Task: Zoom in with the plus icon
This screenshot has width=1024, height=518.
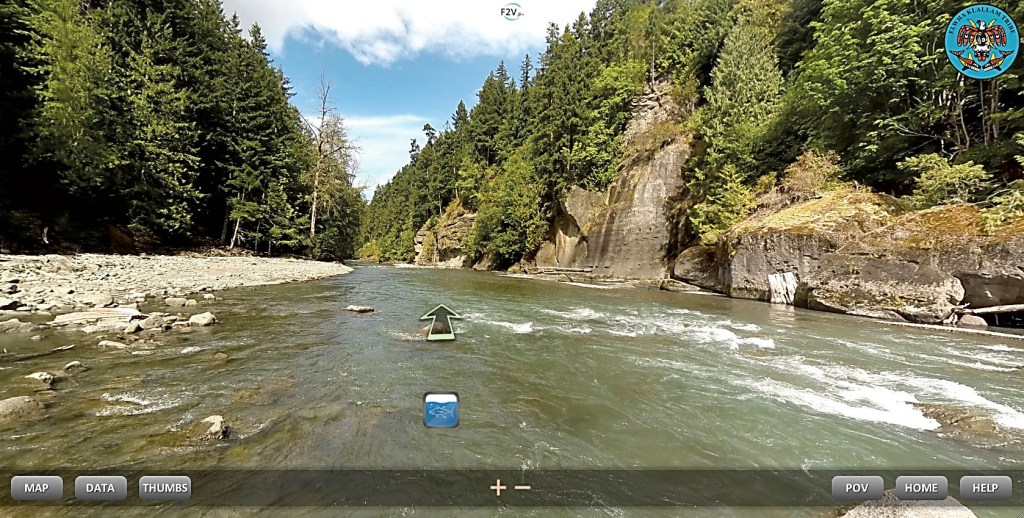Action: click(498, 488)
